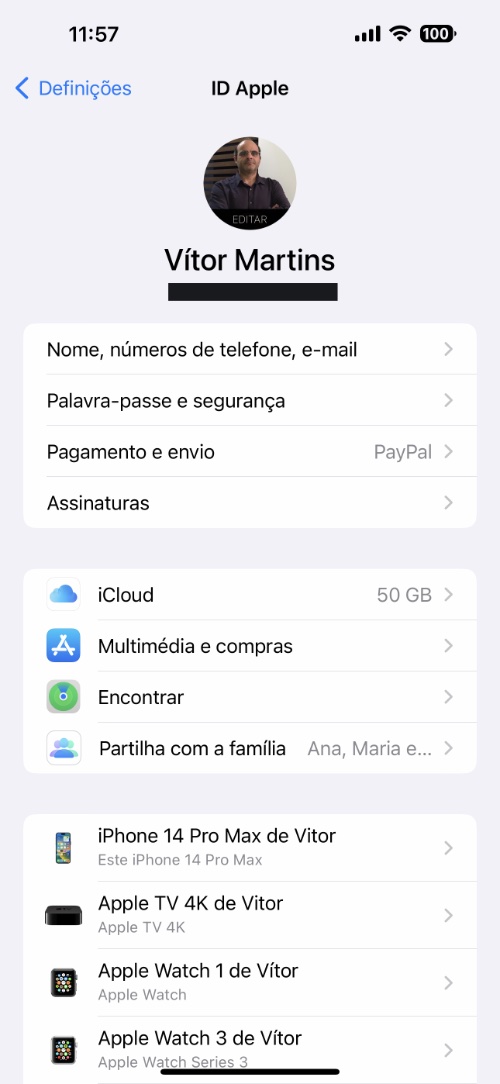The height and width of the screenshot is (1084, 500).
Task: Open Partilha com a família
Action: (250, 748)
